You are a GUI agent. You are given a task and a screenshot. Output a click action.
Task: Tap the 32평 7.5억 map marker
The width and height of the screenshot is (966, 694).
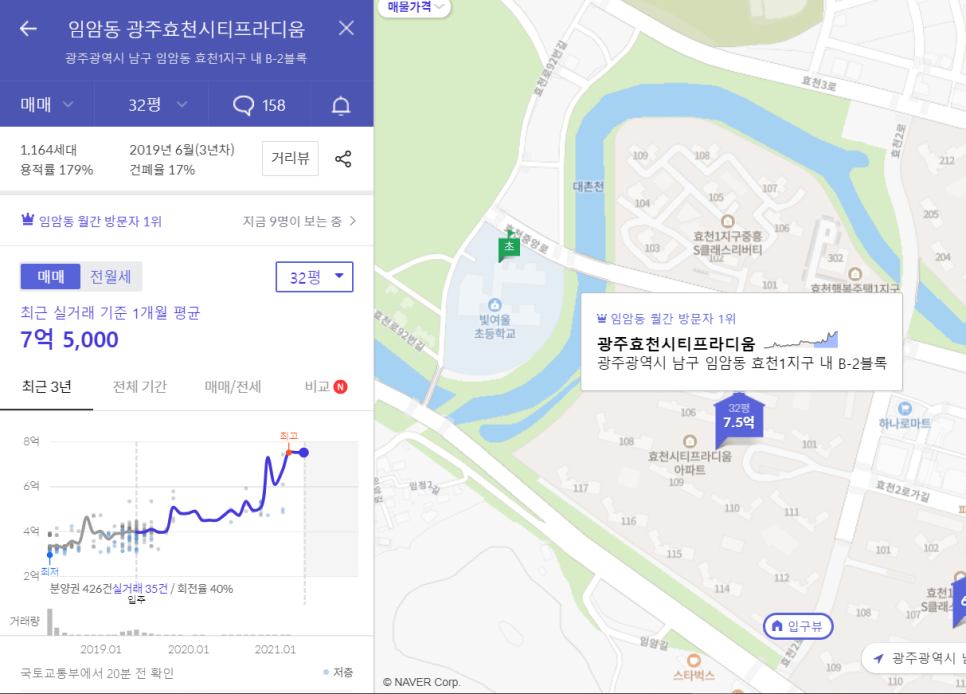(739, 416)
